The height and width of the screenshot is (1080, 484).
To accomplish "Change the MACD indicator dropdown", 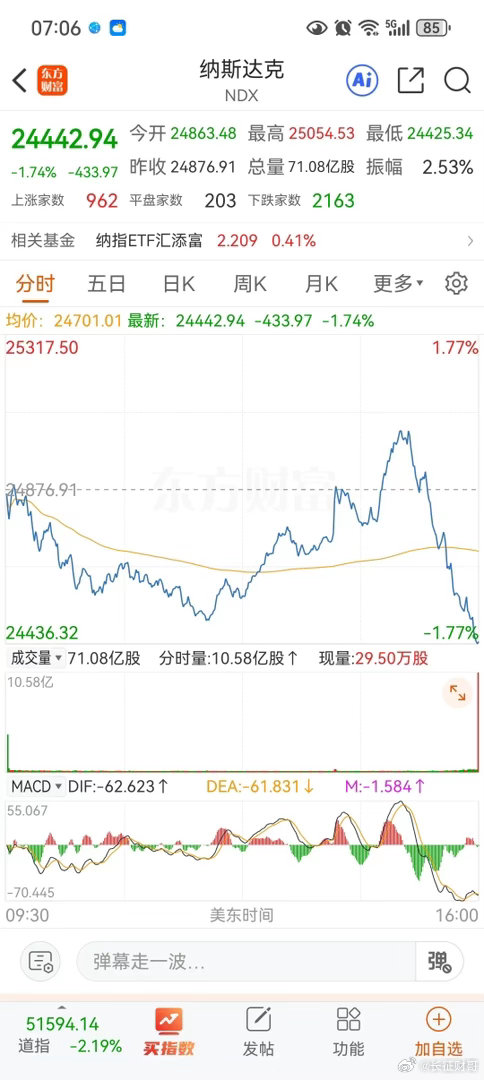I will (36, 786).
